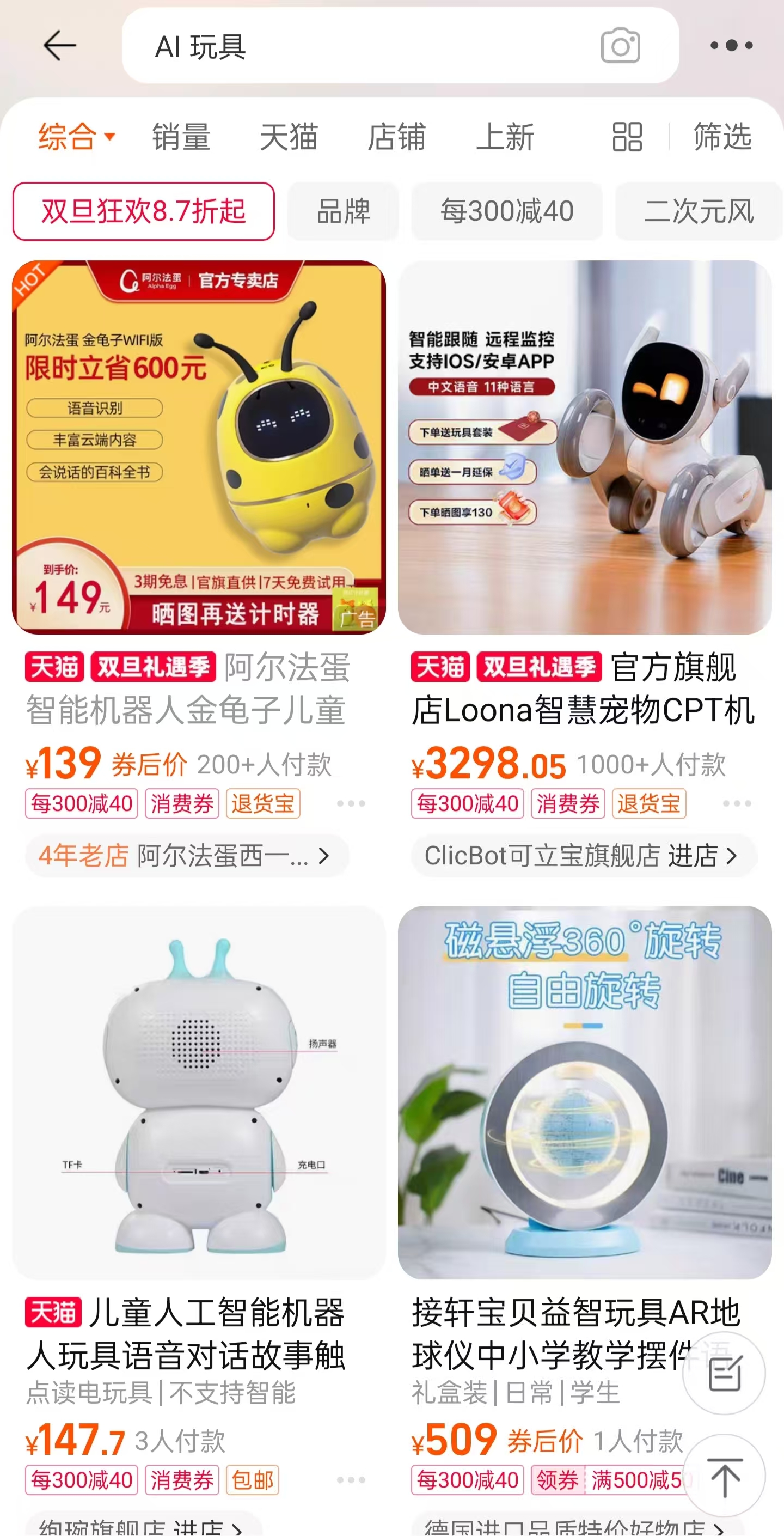This screenshot has width=784, height=1536.
Task: Open the 阿尔法蛋 金龟子 robot product
Action: [x=199, y=447]
